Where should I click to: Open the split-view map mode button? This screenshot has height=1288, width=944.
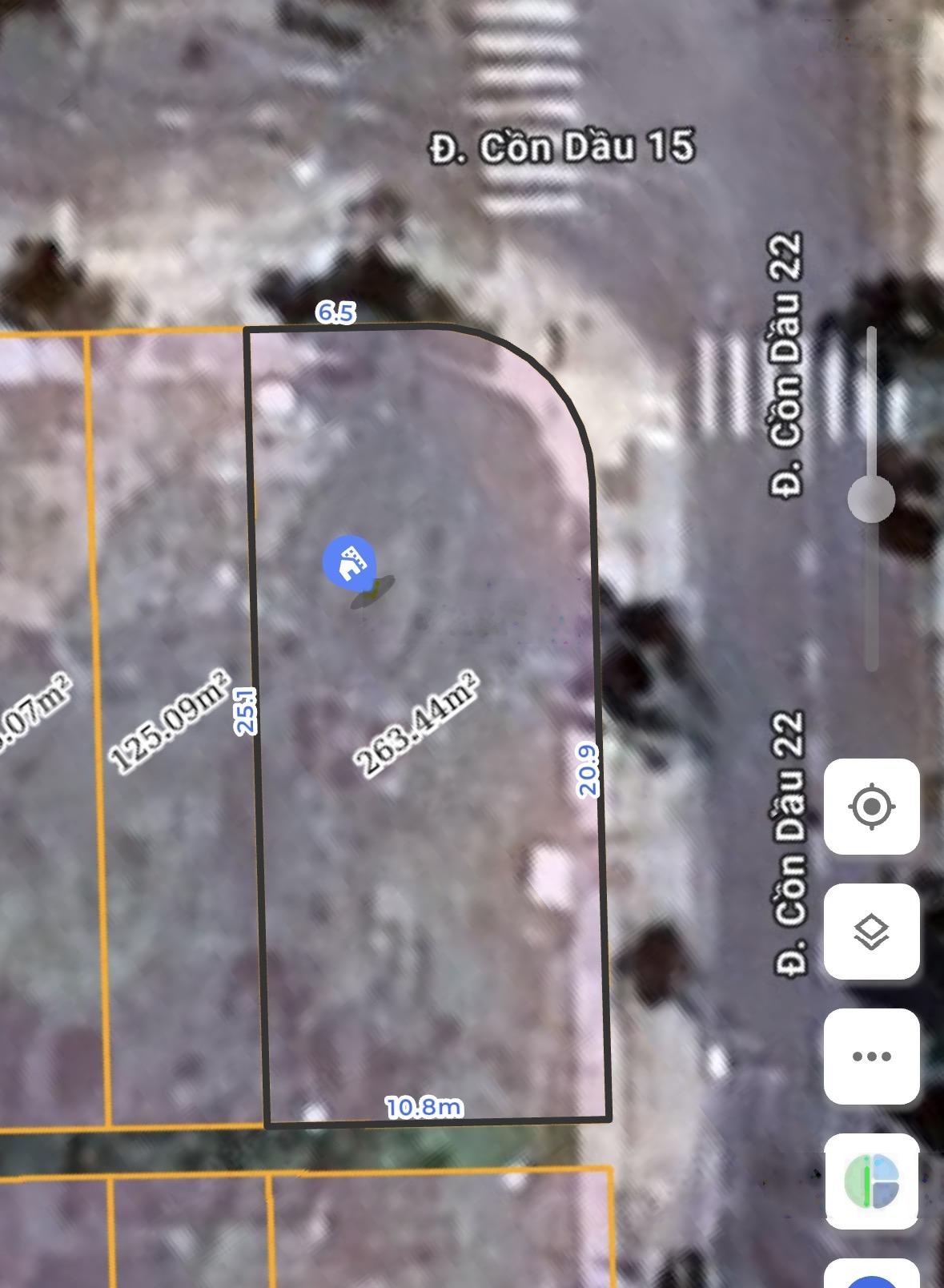click(x=871, y=1181)
